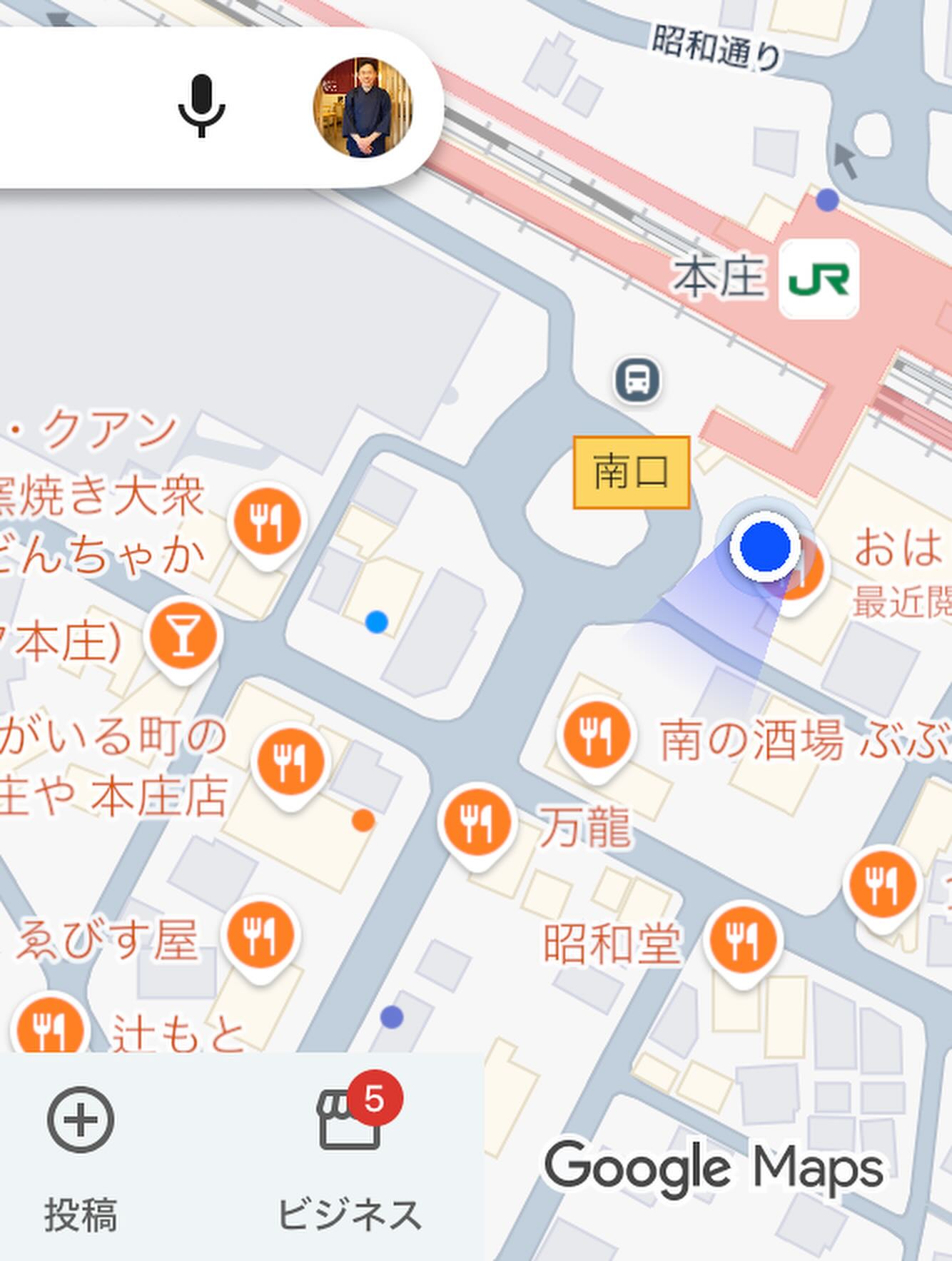This screenshot has height=1261, width=952.
Task: Select the bus stop icon near 南口
Action: coord(637,379)
